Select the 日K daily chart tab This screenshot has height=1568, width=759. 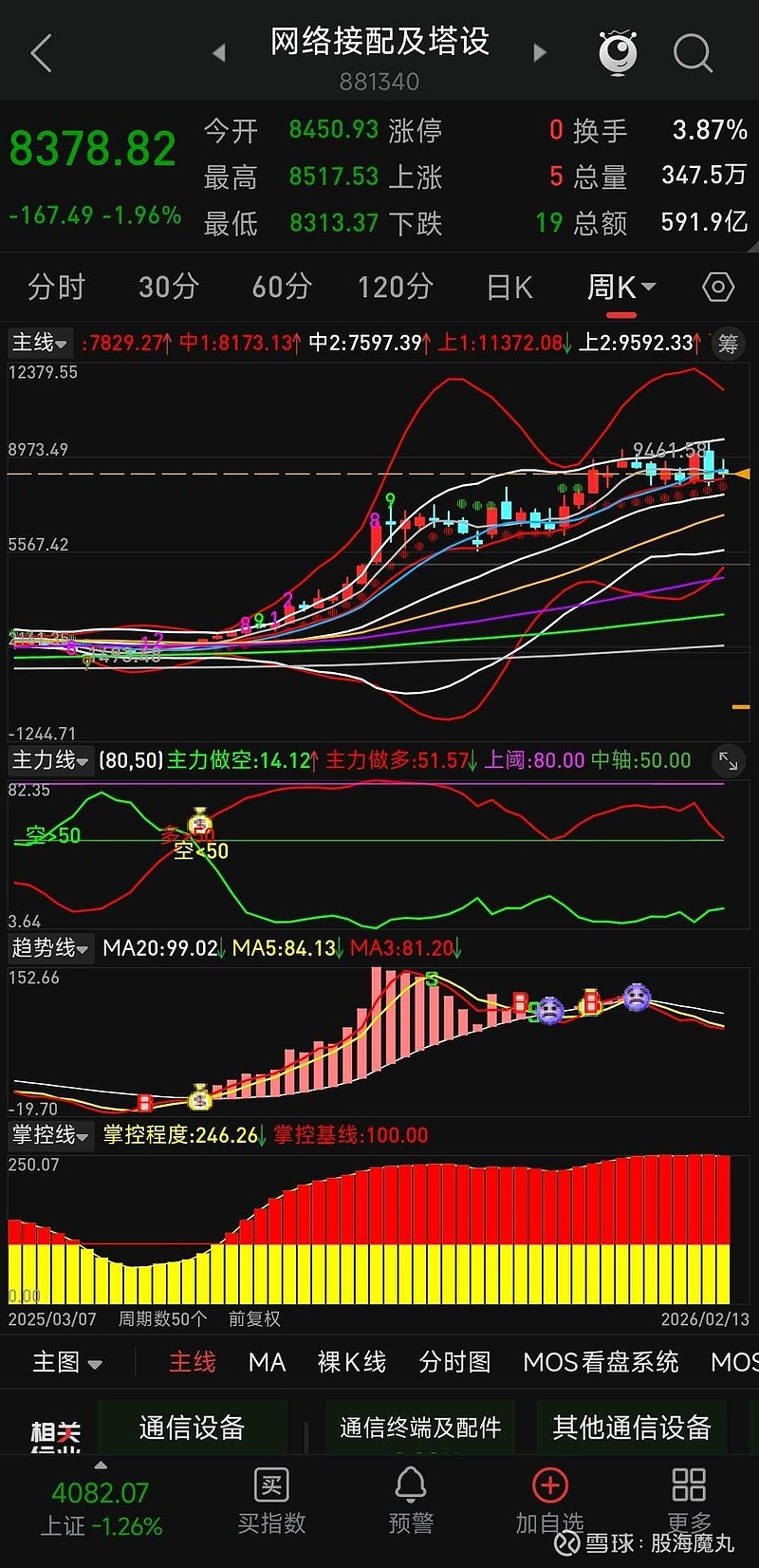click(x=509, y=287)
